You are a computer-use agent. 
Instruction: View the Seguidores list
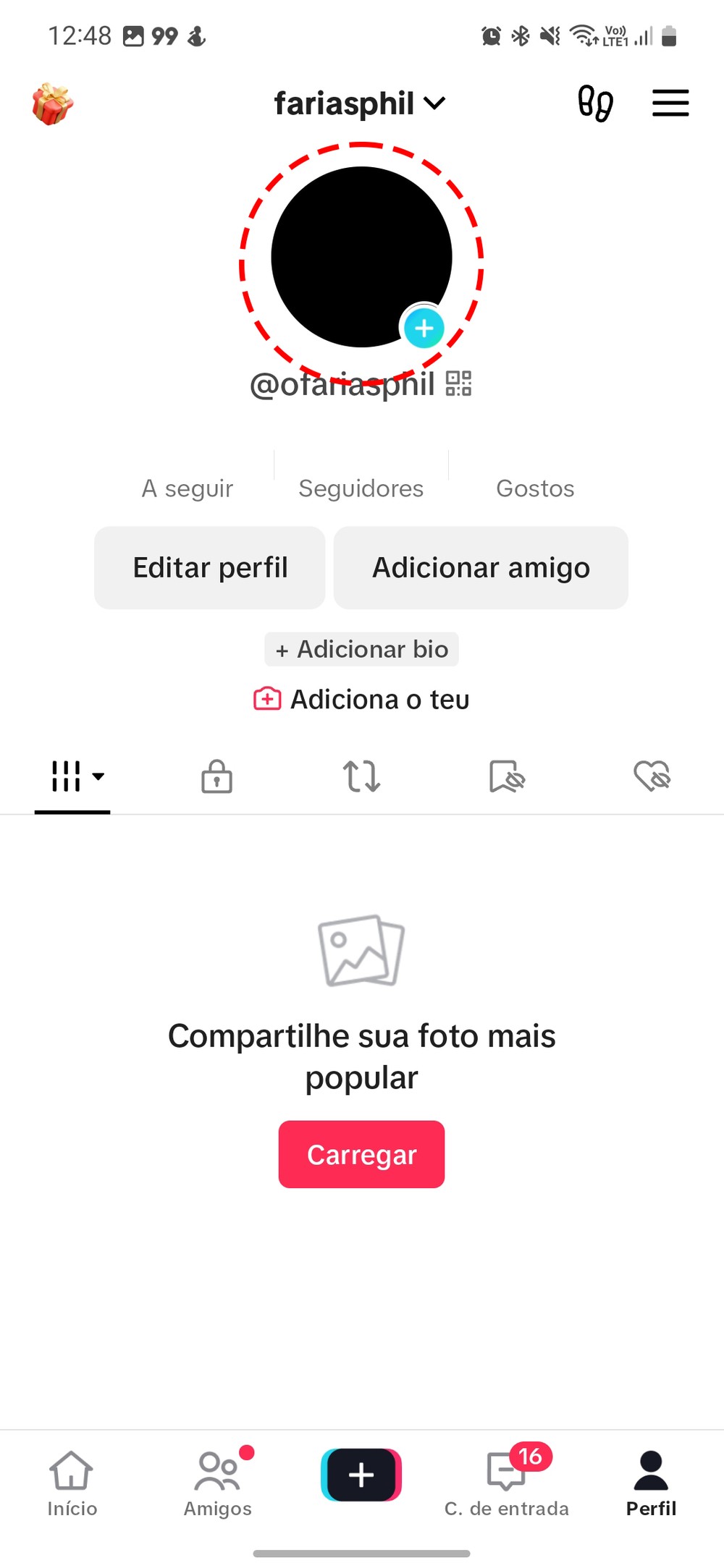click(361, 488)
